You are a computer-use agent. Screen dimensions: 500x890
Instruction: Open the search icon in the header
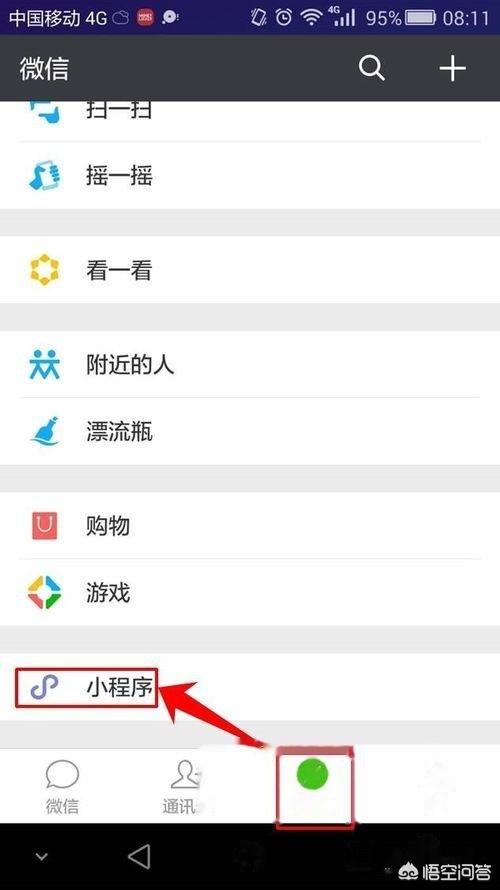tap(372, 69)
